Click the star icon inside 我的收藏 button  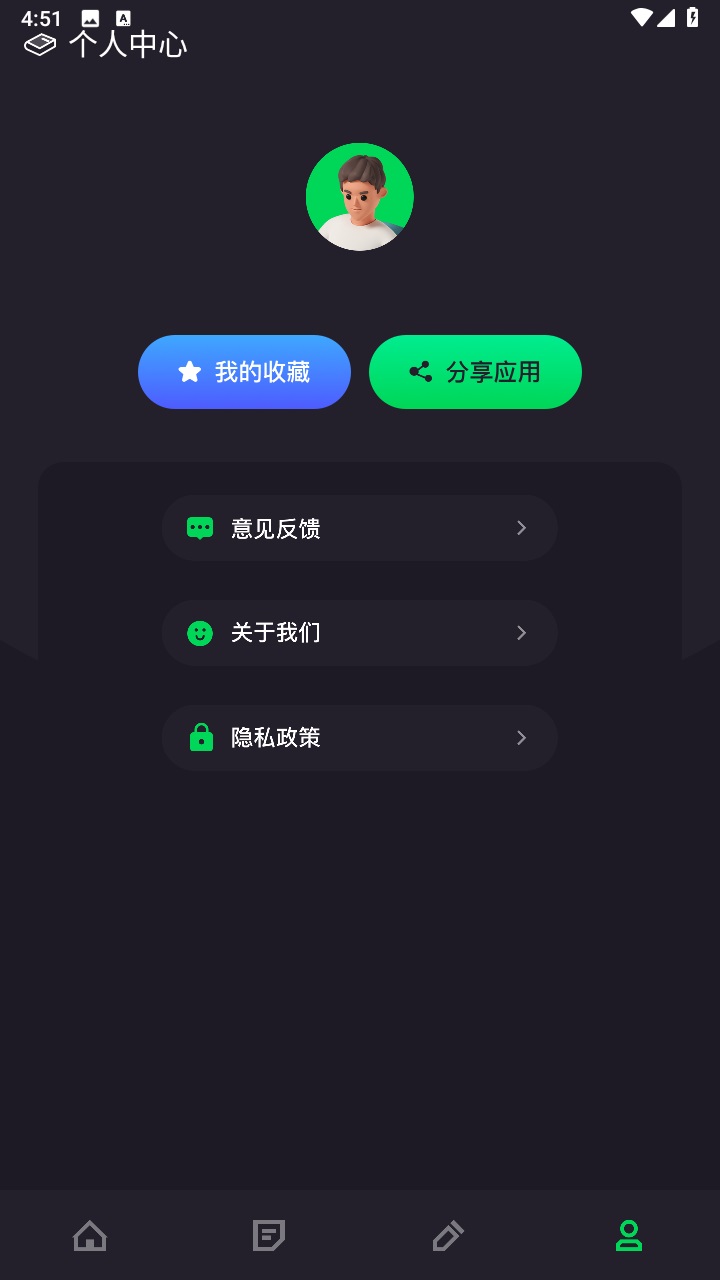pos(189,371)
